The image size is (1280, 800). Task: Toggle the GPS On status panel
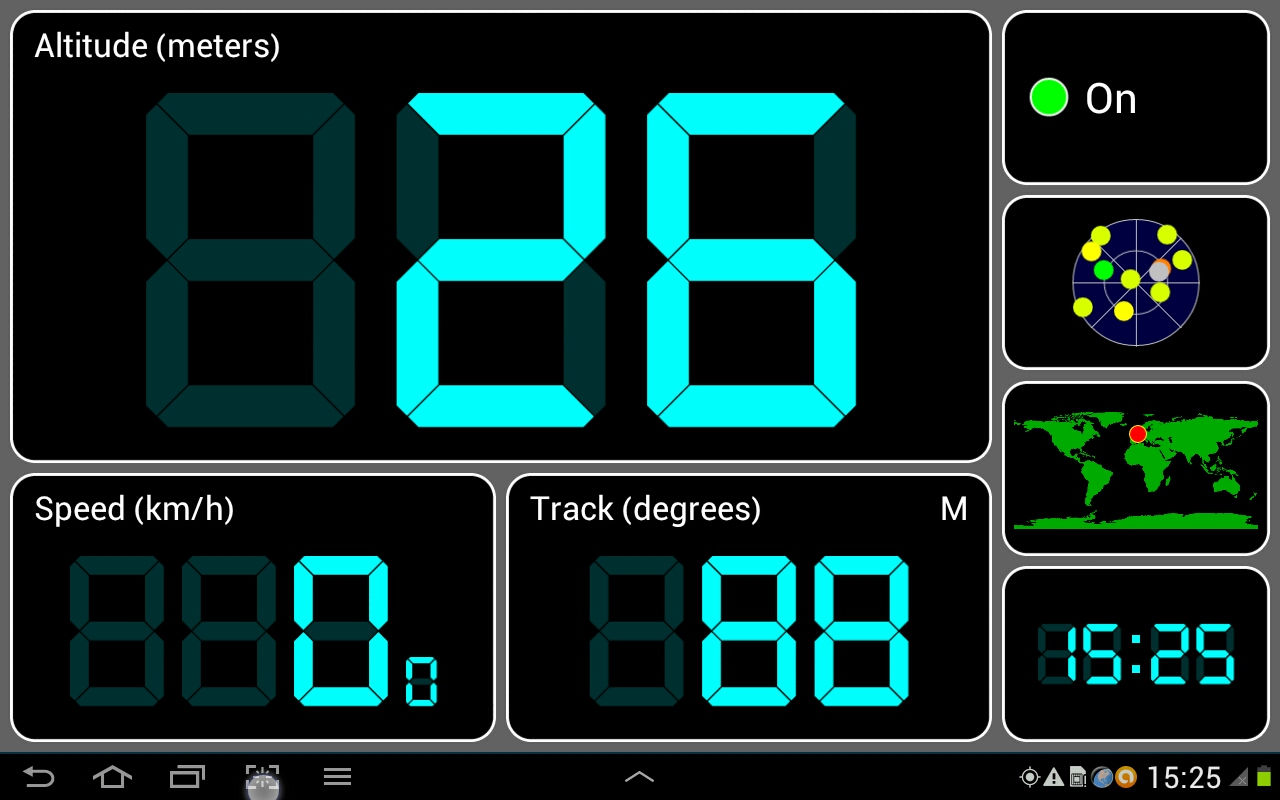click(x=1135, y=98)
